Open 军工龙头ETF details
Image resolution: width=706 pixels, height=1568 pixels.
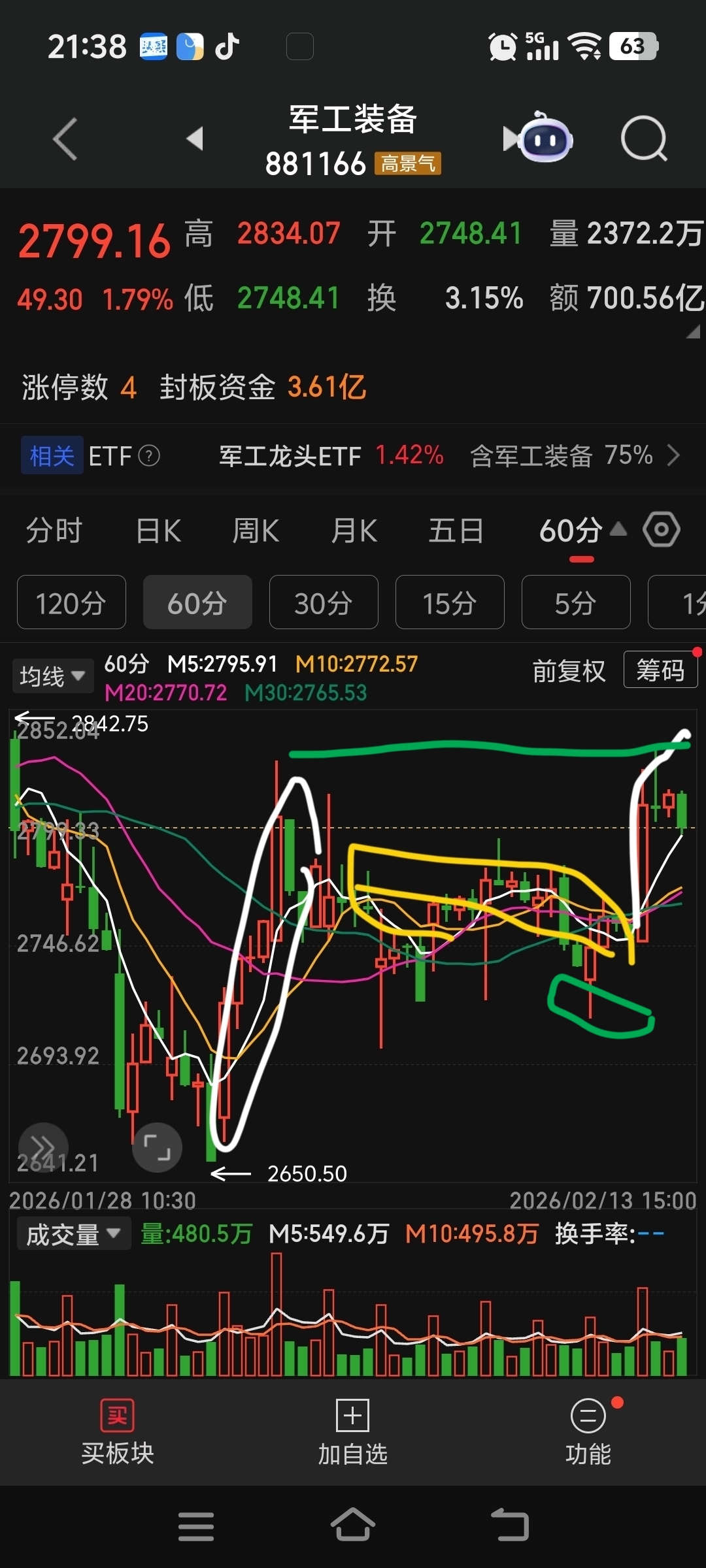[290, 455]
